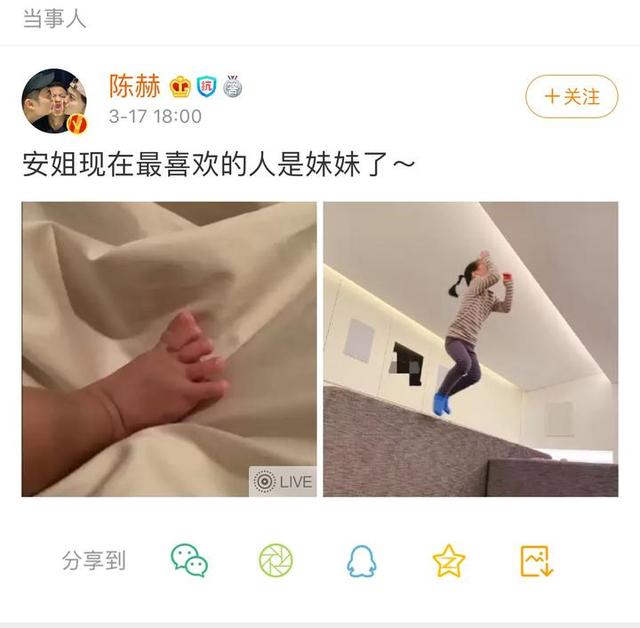Open the photo of the girl jumping
The image size is (640, 628).
coord(470,349)
